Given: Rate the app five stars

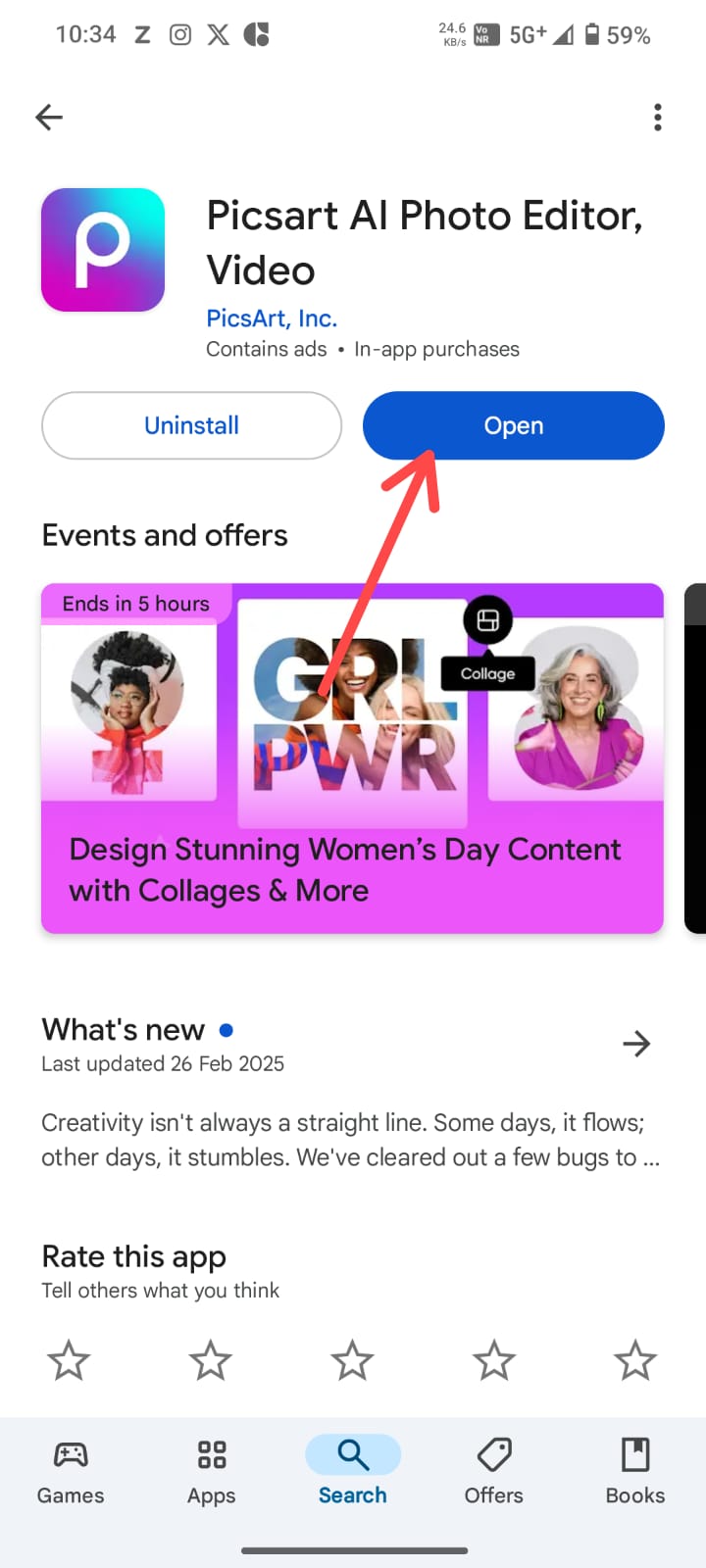Looking at the screenshot, I should (x=634, y=1360).
